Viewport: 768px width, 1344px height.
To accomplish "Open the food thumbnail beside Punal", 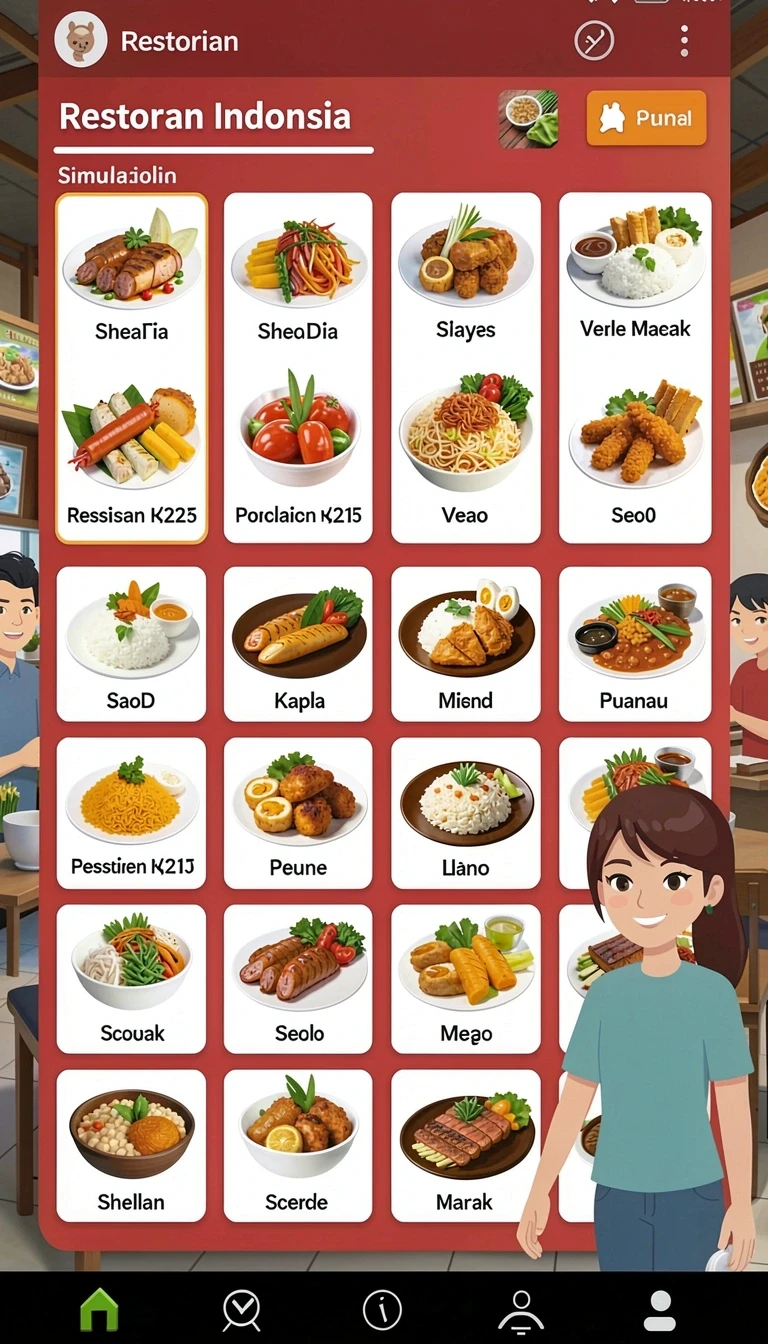I will pos(528,119).
